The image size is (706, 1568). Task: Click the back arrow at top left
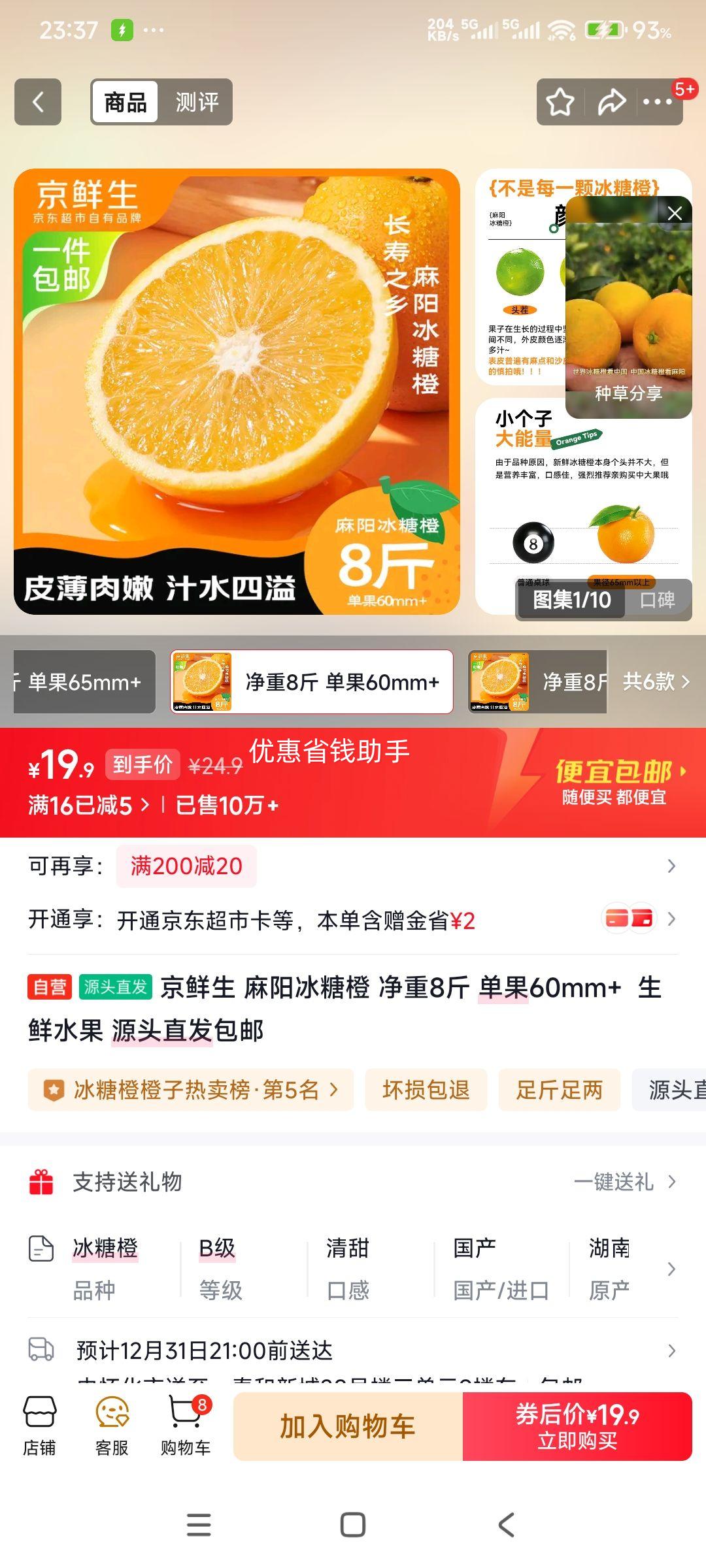click(x=39, y=102)
